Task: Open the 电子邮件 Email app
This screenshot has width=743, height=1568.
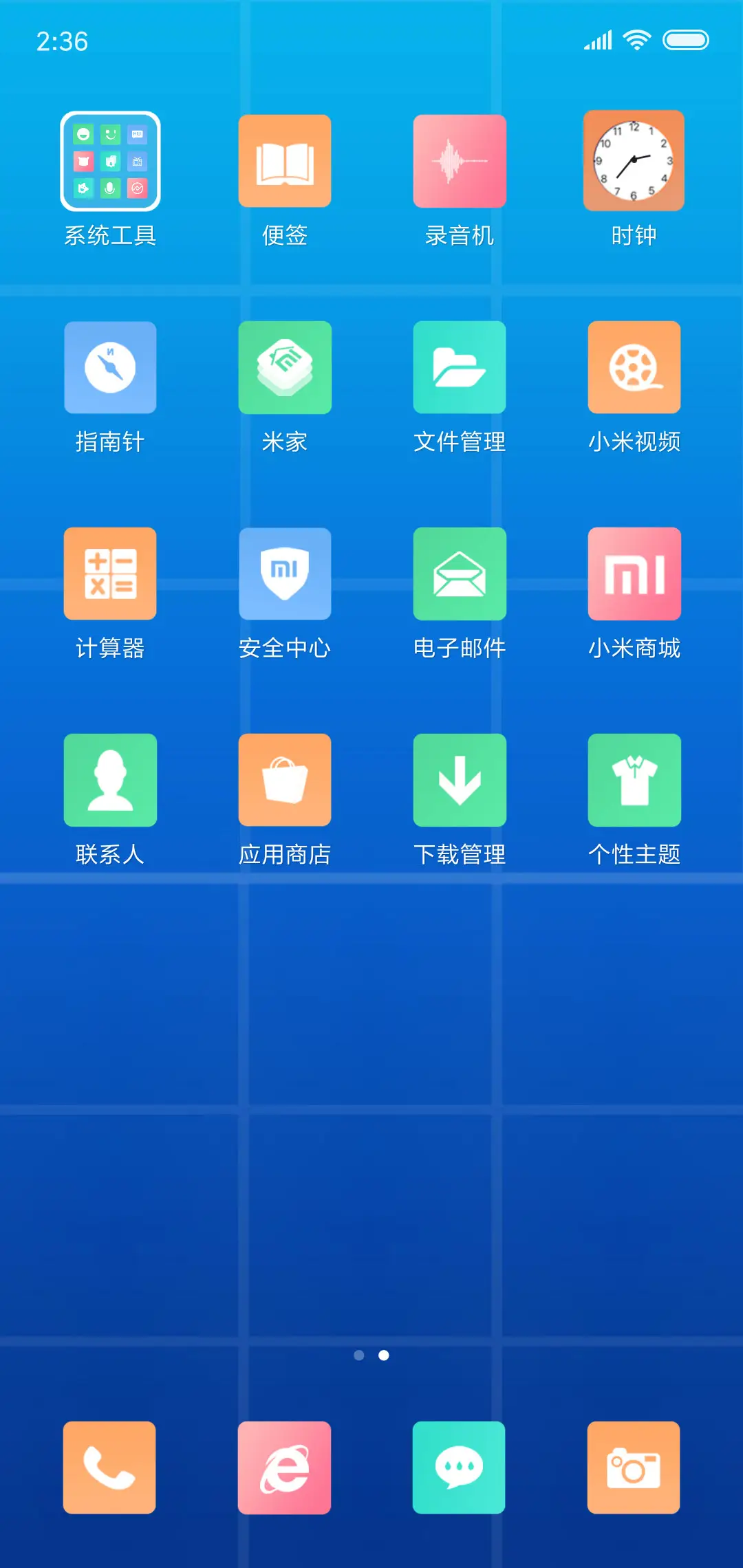Action: [460, 574]
